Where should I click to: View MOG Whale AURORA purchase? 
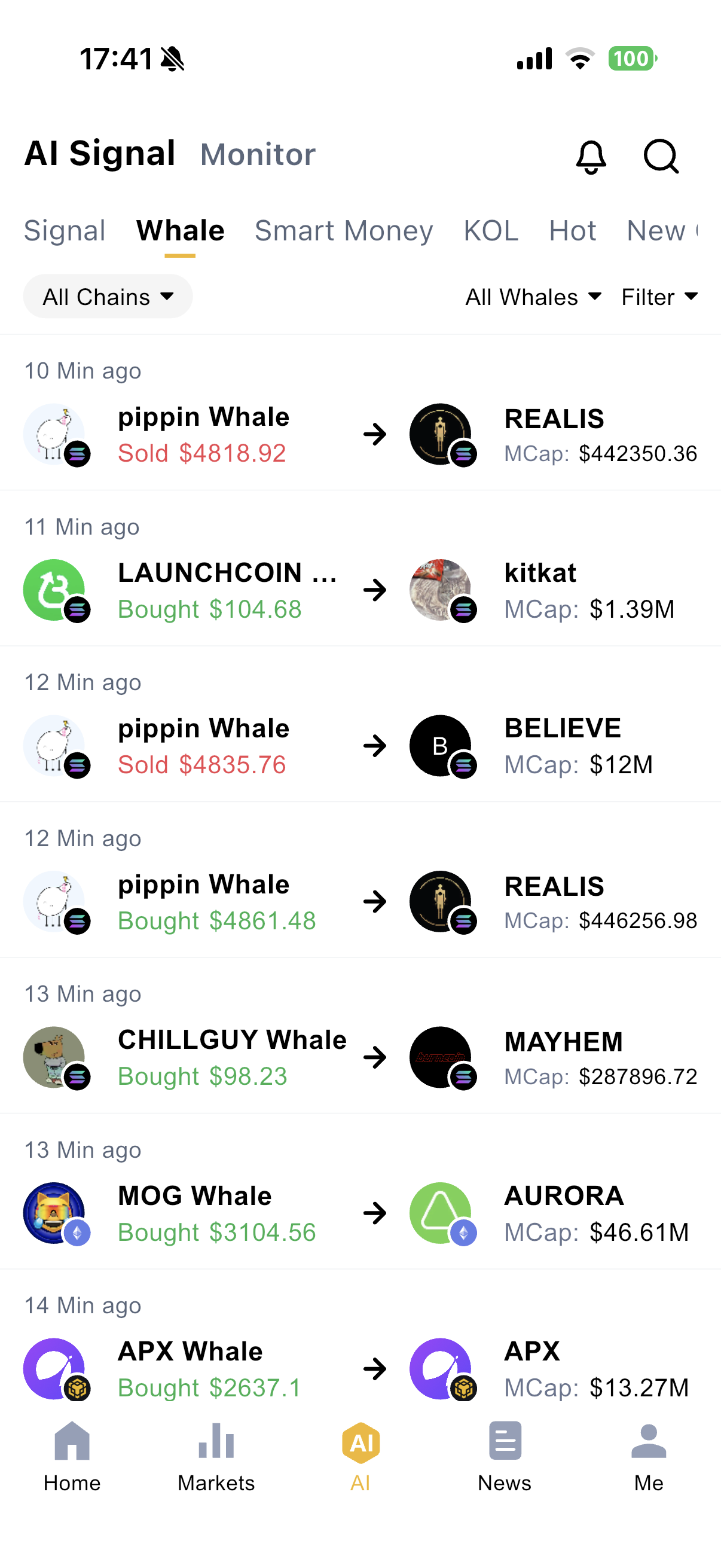(360, 1214)
